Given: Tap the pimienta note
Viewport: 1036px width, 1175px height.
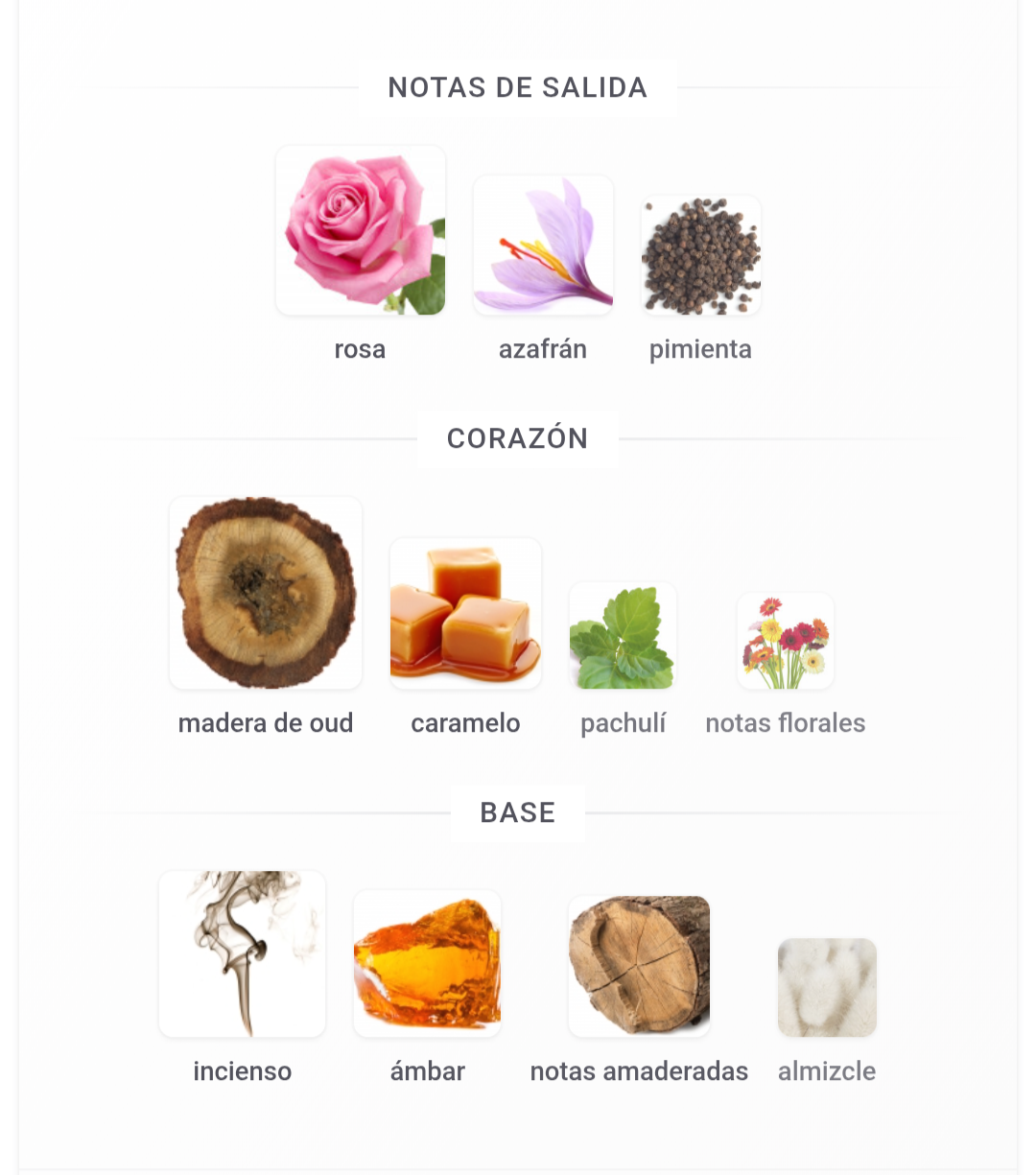Looking at the screenshot, I should tap(701, 256).
